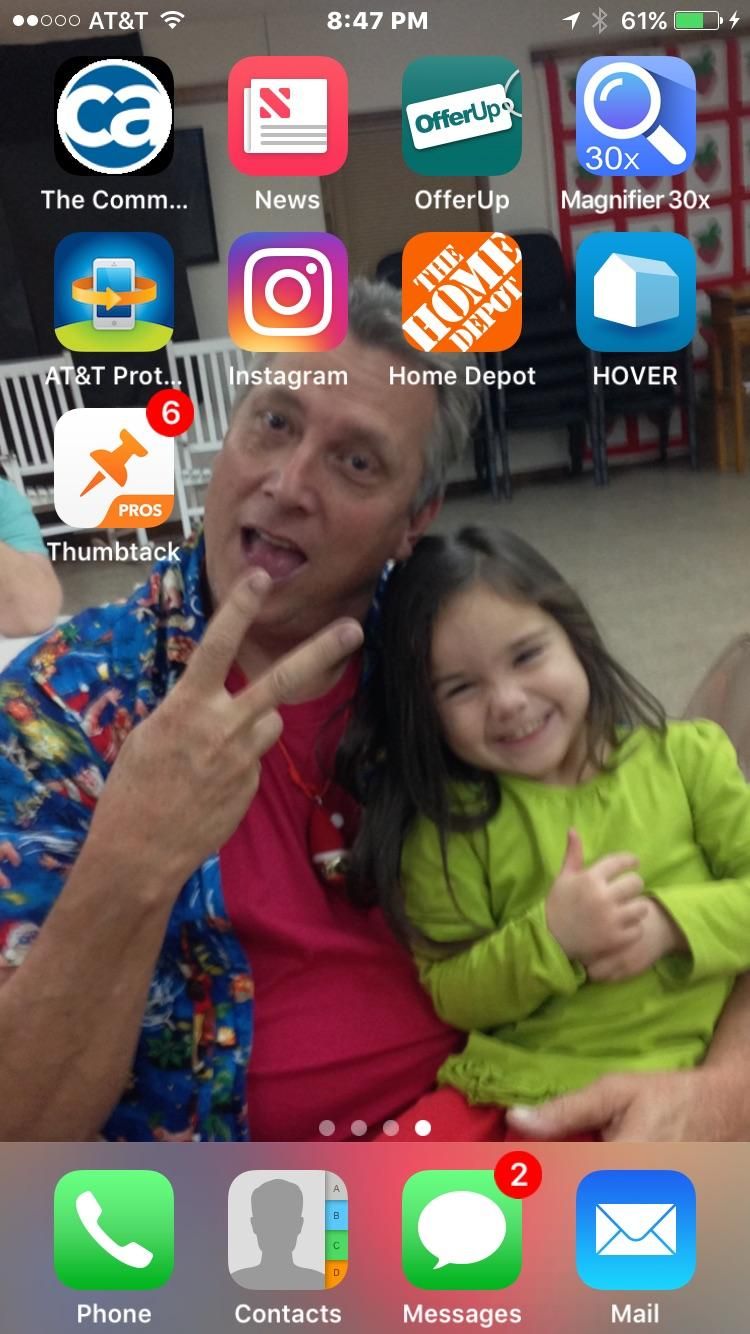Launch the Mail app

click(636, 1230)
